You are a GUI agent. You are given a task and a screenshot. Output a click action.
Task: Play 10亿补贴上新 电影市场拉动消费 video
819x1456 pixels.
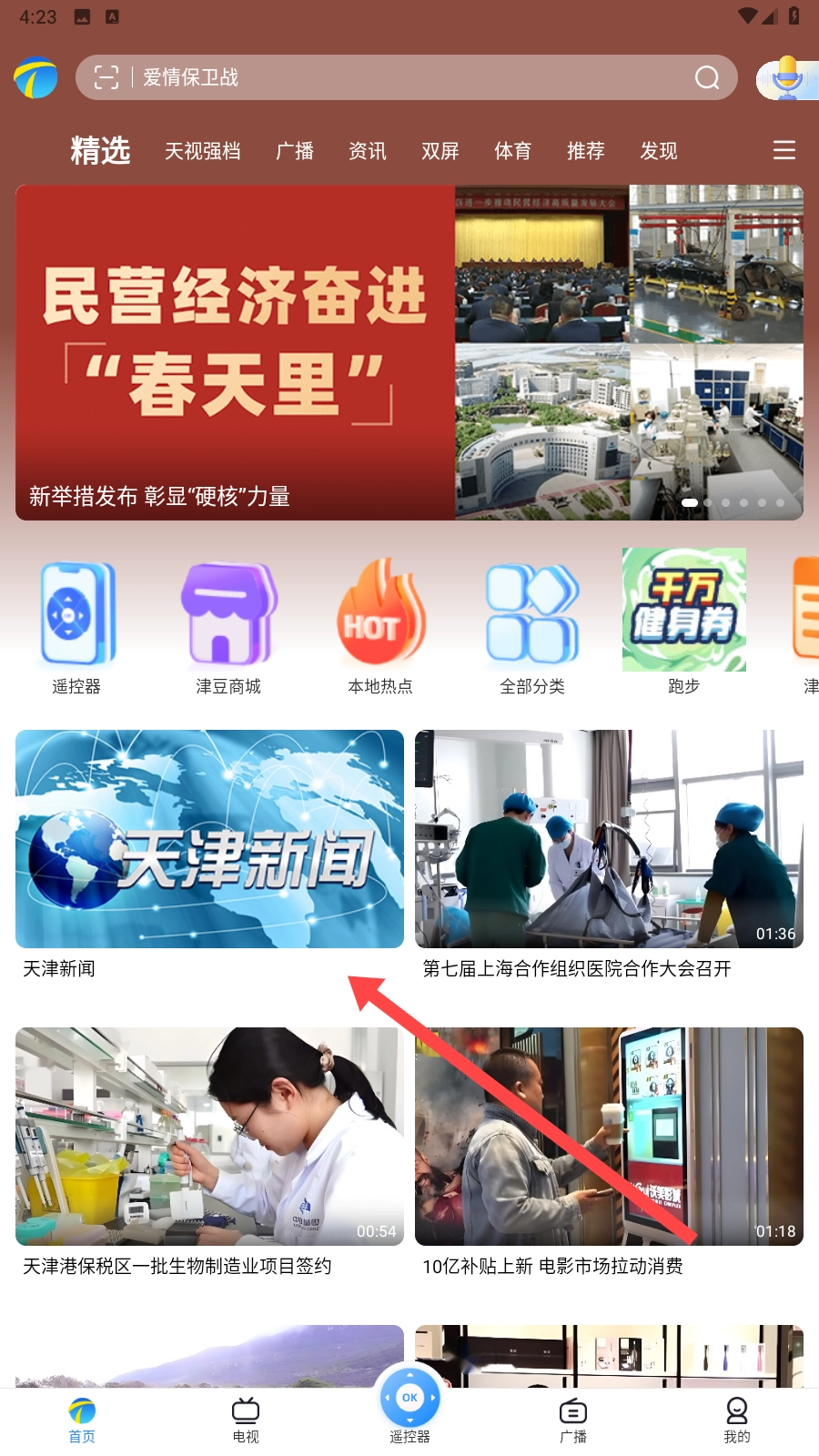609,1137
